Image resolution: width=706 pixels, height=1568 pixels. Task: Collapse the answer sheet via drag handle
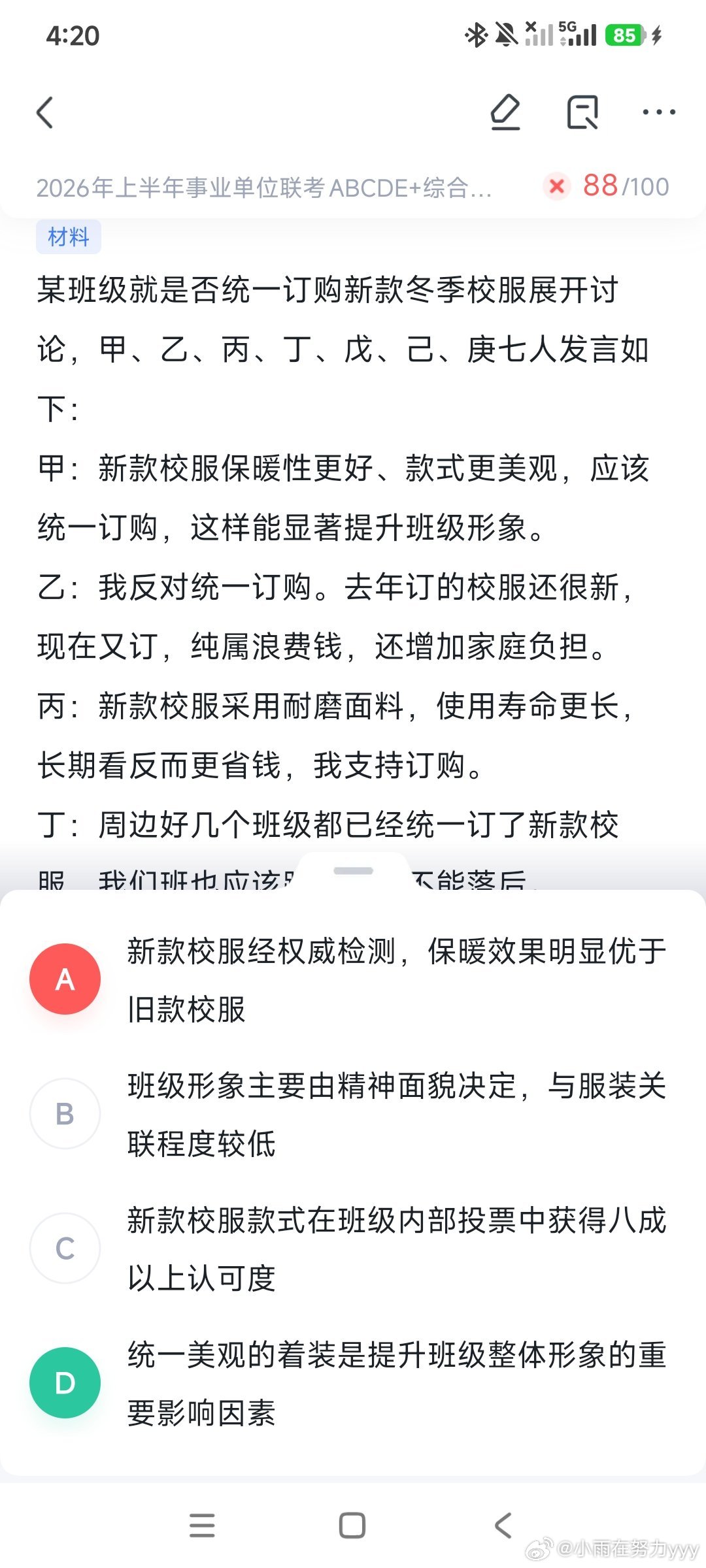point(353,870)
